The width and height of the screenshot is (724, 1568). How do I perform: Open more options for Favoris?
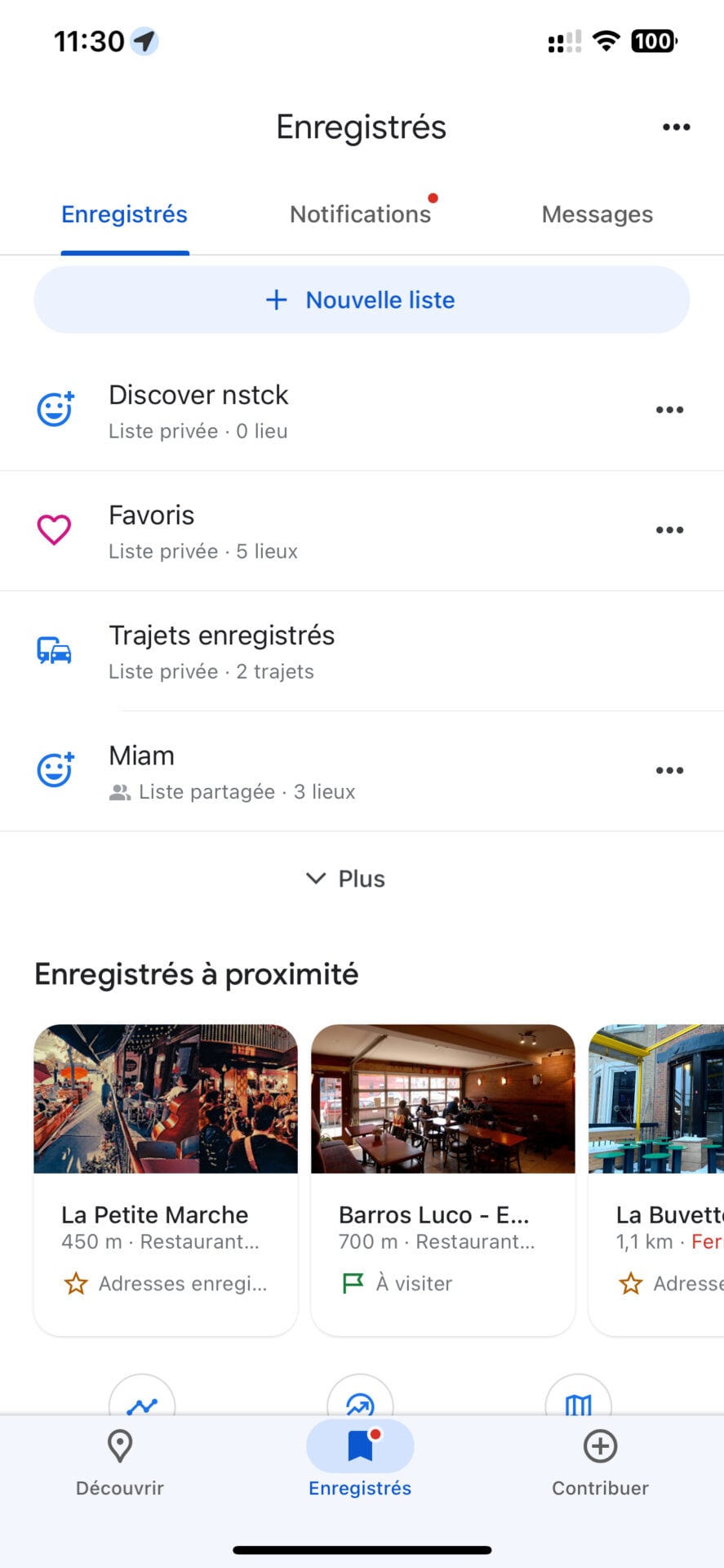point(669,531)
